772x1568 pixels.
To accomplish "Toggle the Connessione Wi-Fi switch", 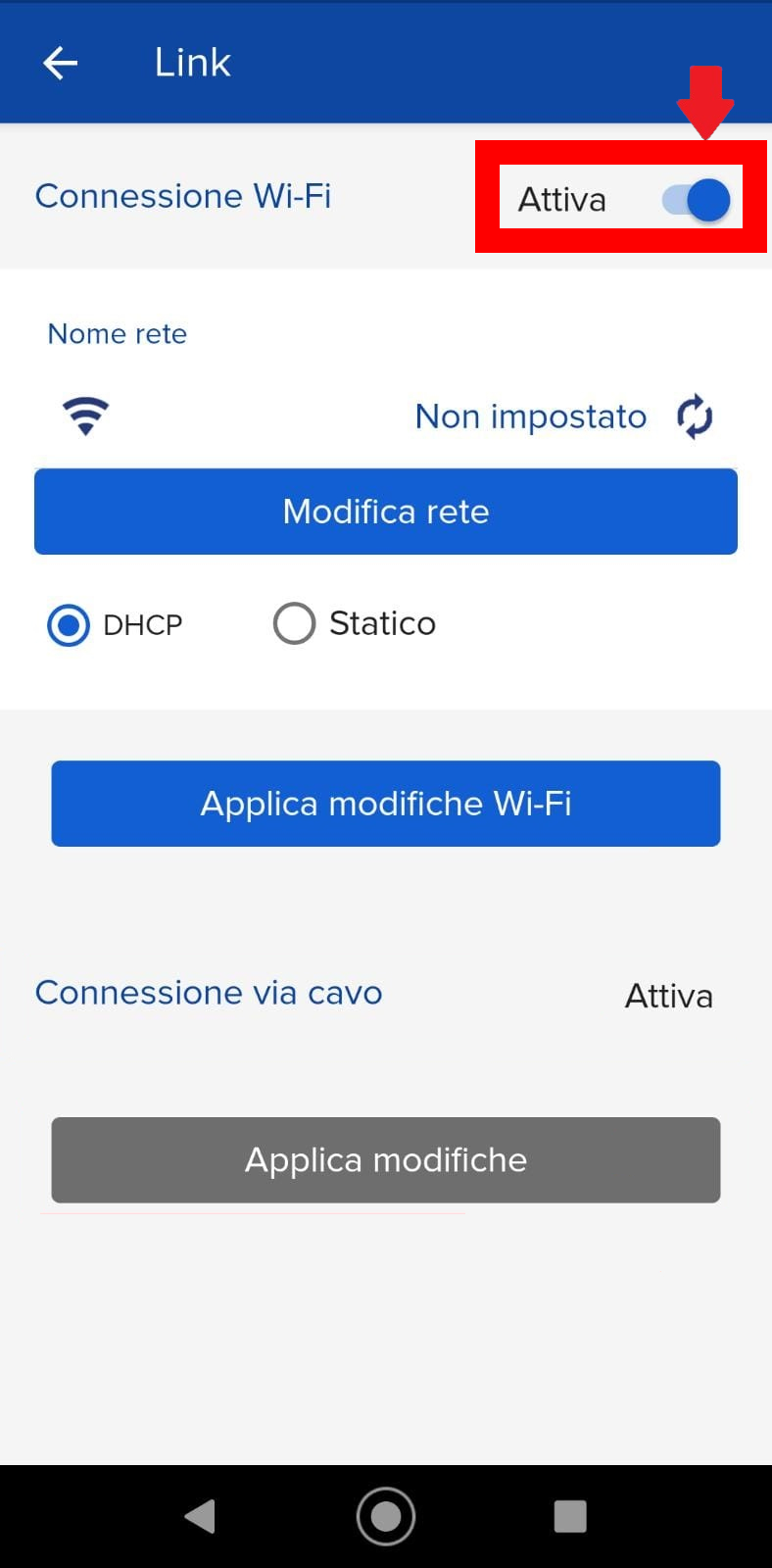I will pyautogui.click(x=697, y=200).
